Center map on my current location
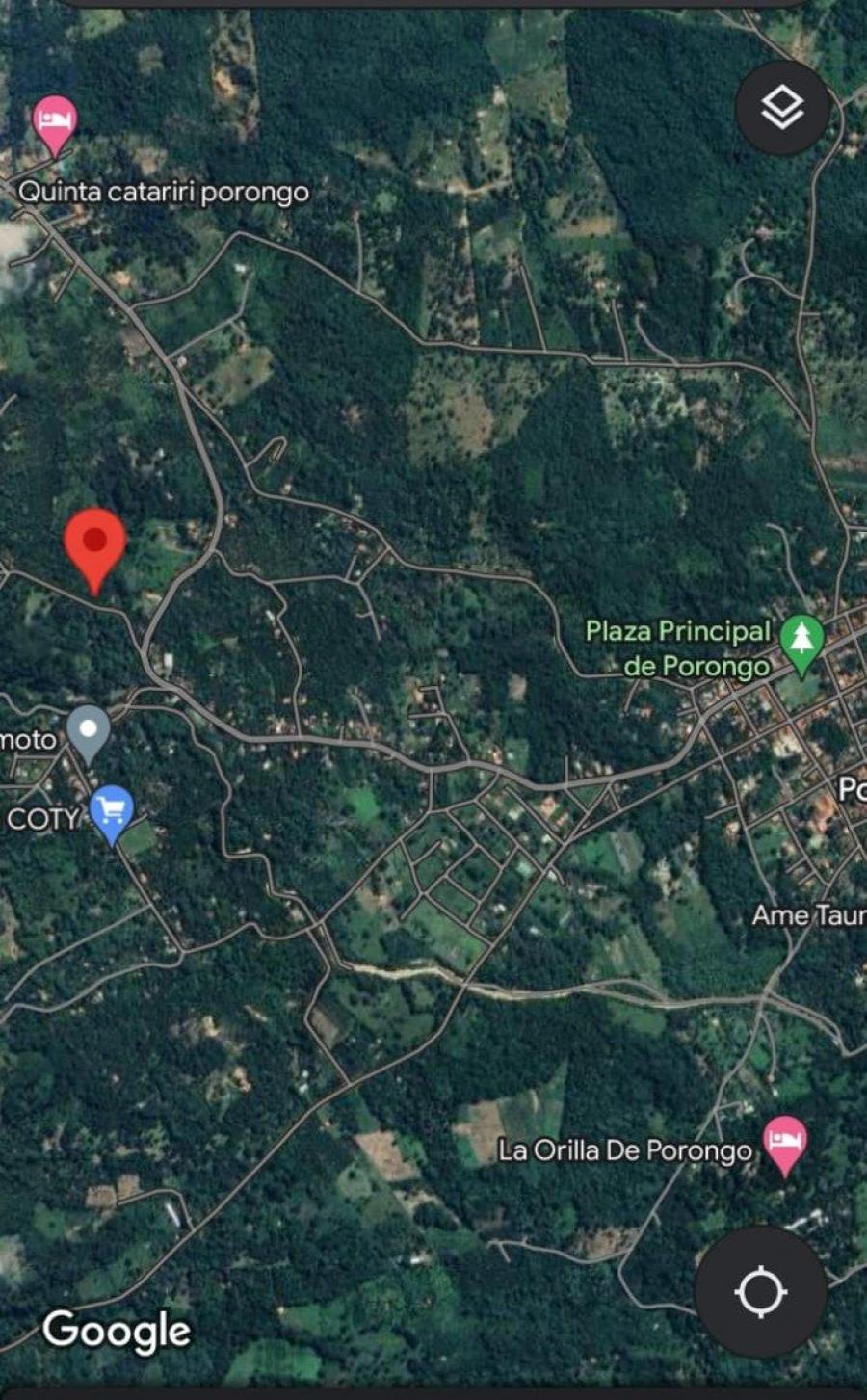This screenshot has height=1400, width=867. (760, 1291)
